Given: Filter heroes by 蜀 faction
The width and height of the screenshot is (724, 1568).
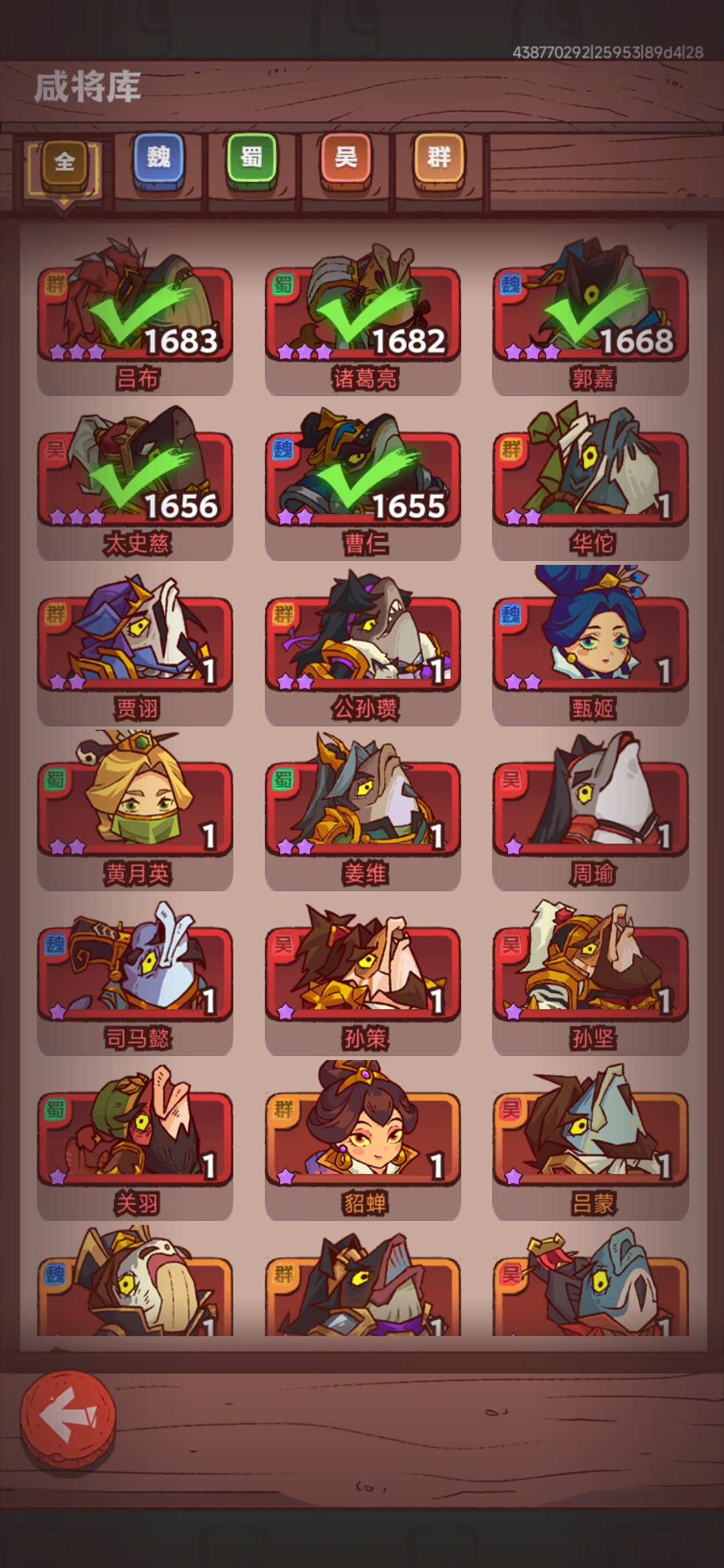Looking at the screenshot, I should click(x=252, y=158).
